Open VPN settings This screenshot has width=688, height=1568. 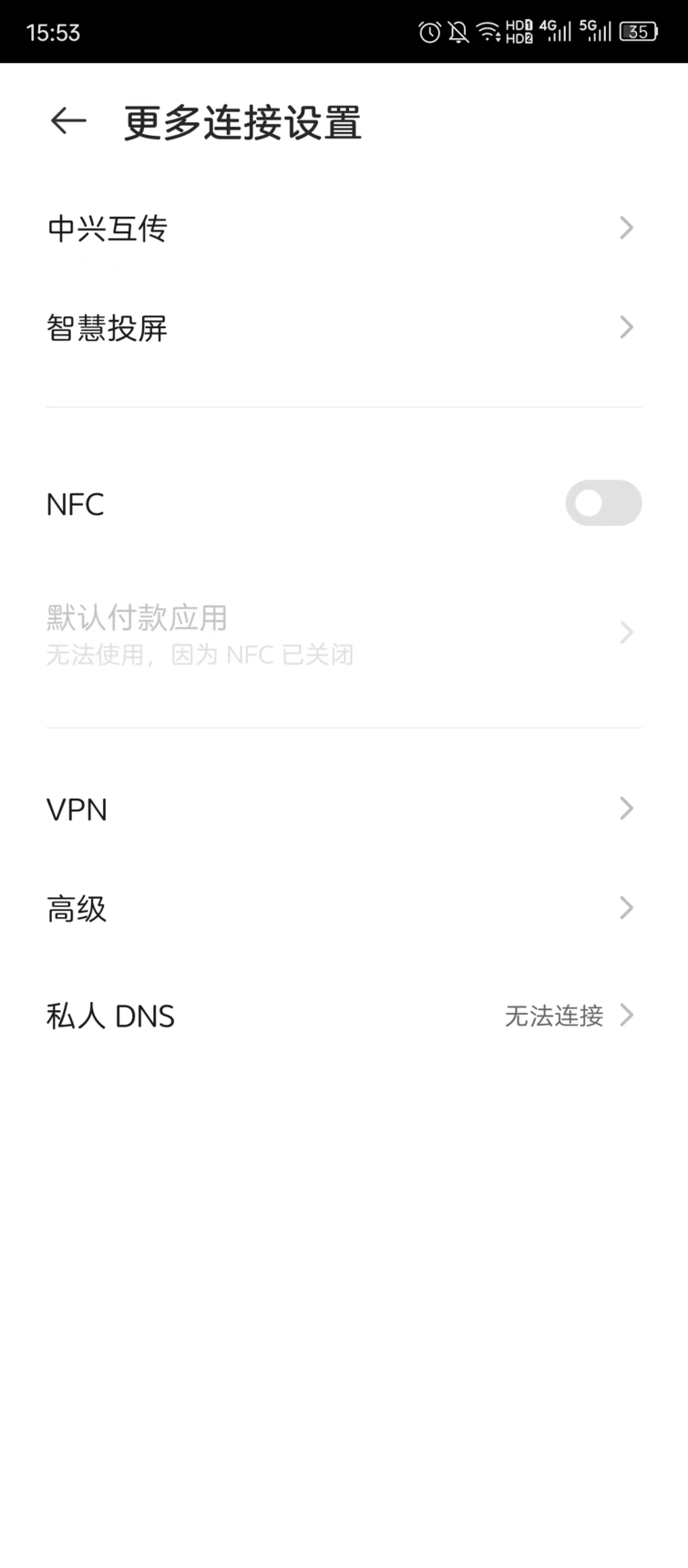[x=344, y=809]
